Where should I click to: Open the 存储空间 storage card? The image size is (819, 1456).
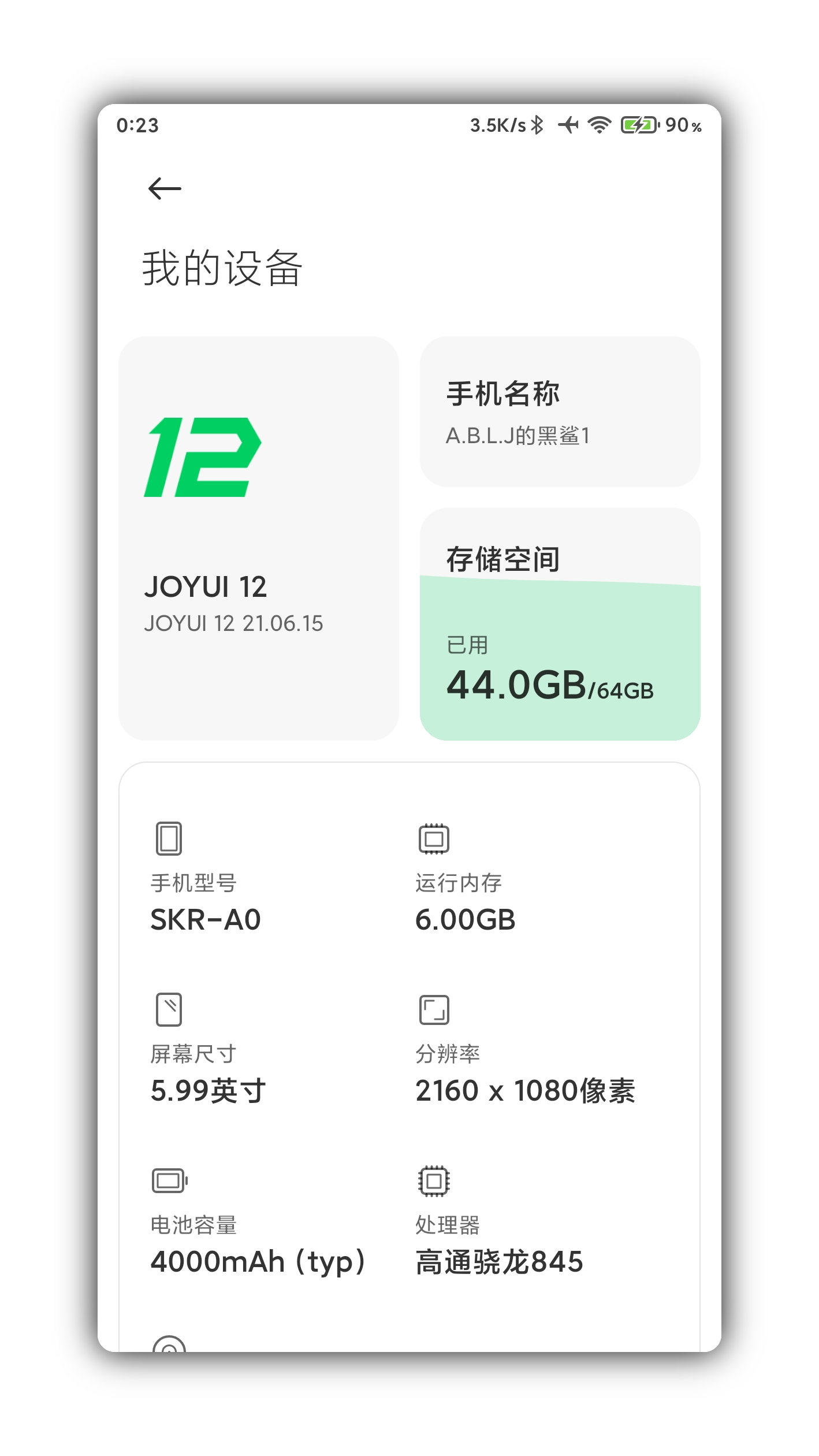560,624
